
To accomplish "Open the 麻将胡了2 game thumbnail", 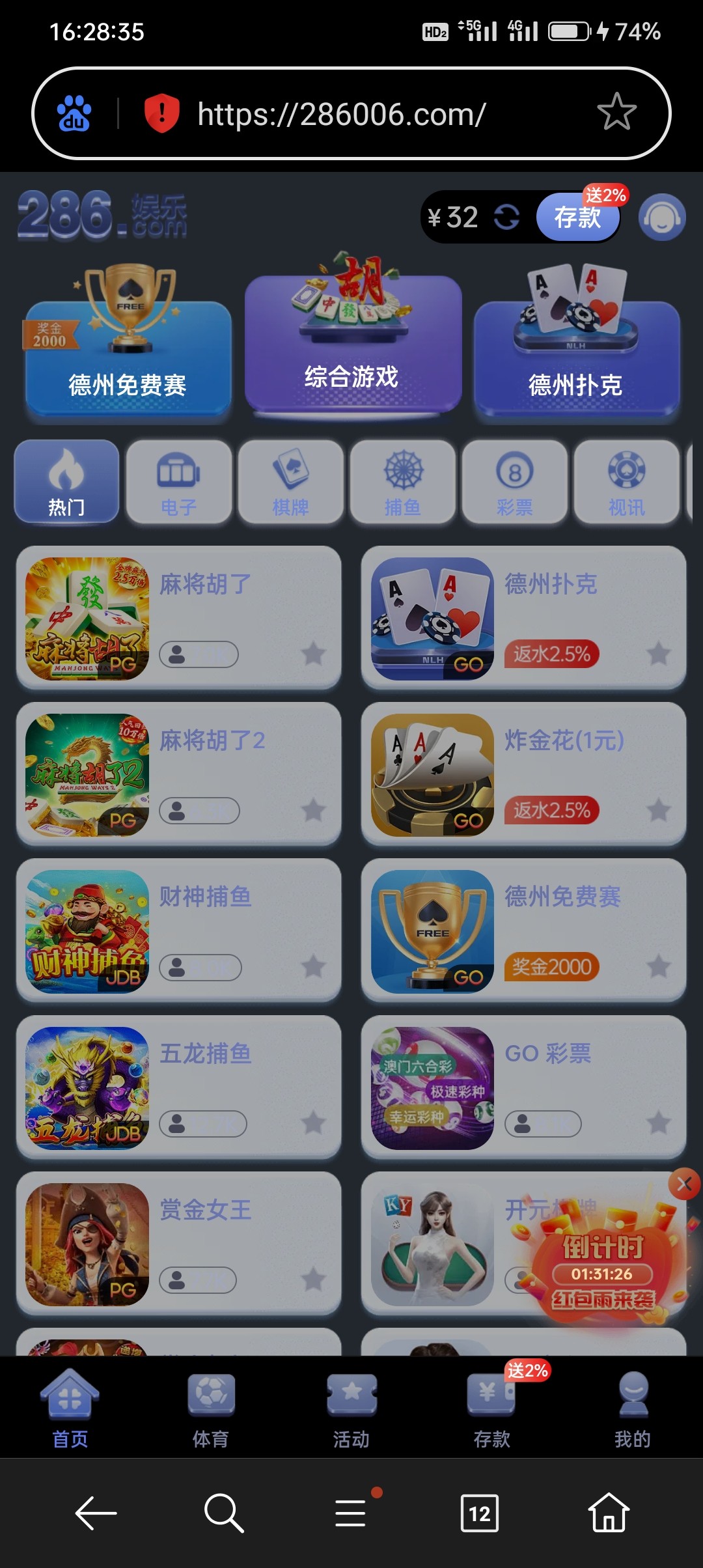I will tap(87, 775).
